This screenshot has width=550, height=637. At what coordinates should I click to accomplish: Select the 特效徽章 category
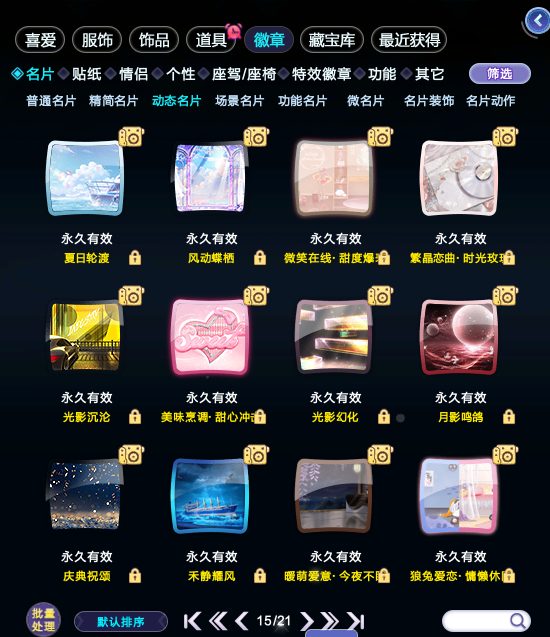321,74
